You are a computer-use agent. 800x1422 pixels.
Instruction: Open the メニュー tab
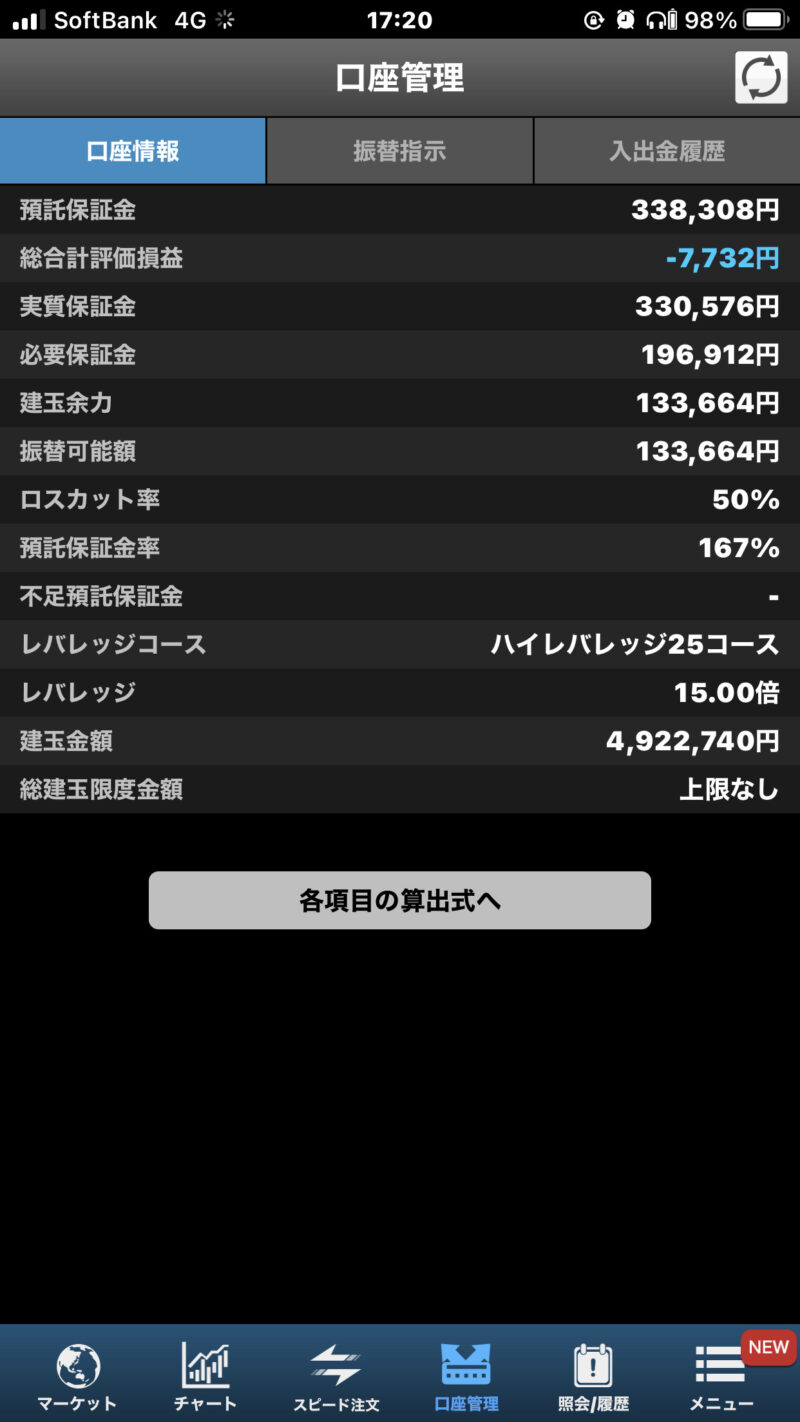[x=720, y=1376]
